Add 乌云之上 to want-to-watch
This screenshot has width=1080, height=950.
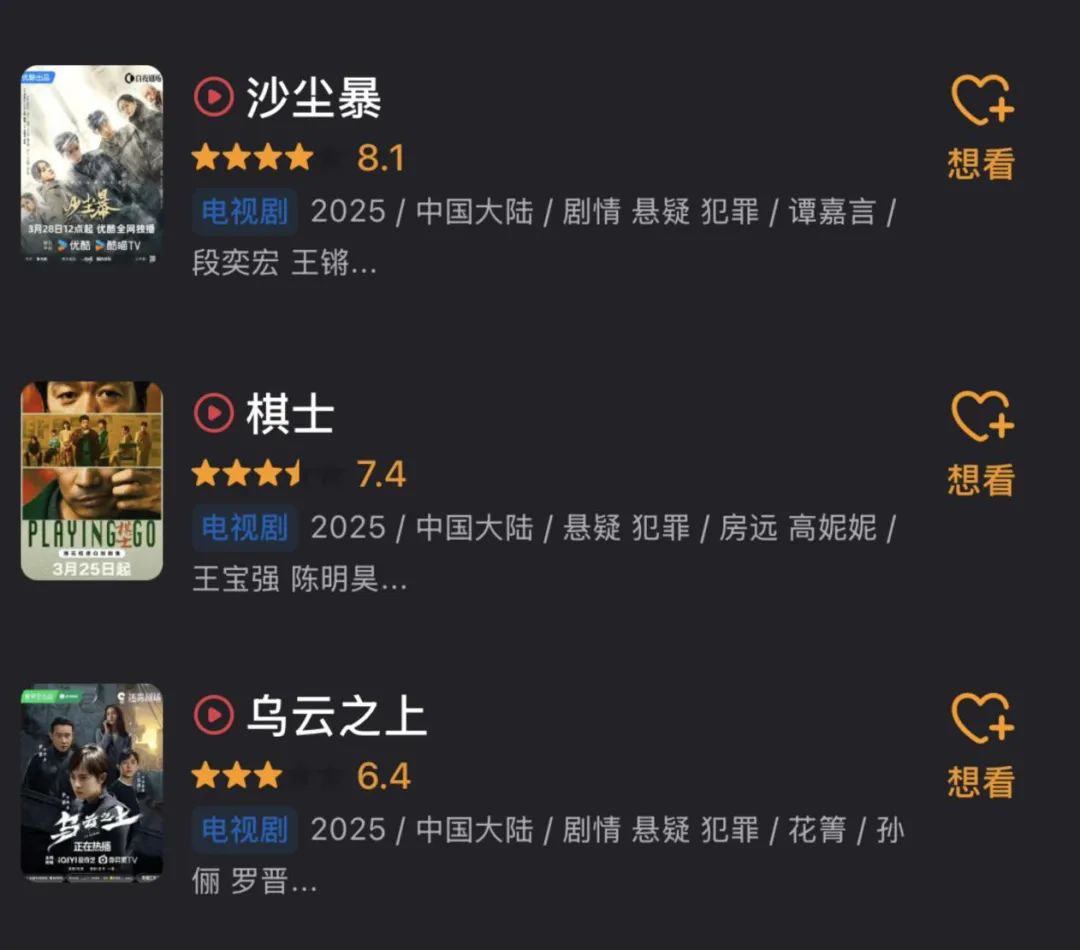pyautogui.click(x=981, y=745)
